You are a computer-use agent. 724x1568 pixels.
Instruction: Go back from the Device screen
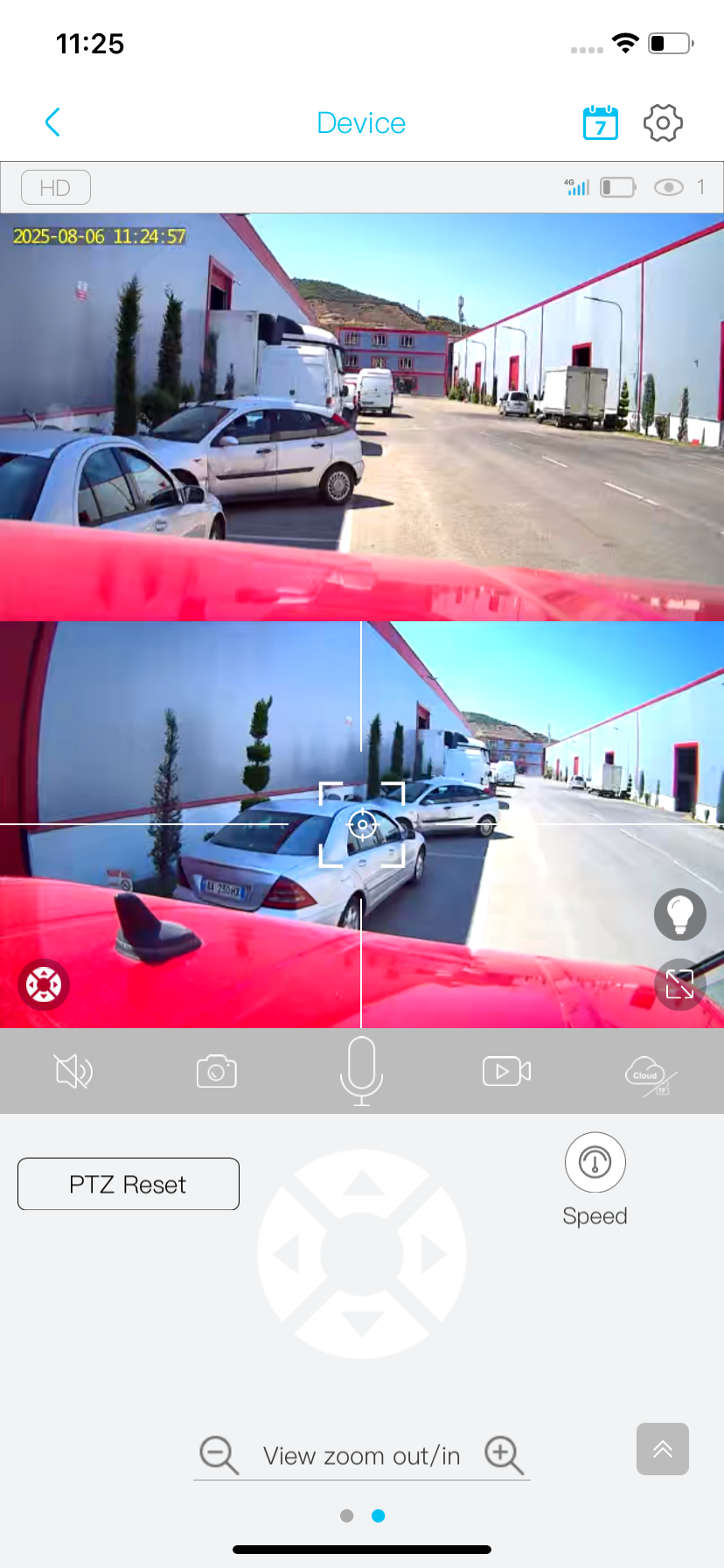pyautogui.click(x=52, y=122)
